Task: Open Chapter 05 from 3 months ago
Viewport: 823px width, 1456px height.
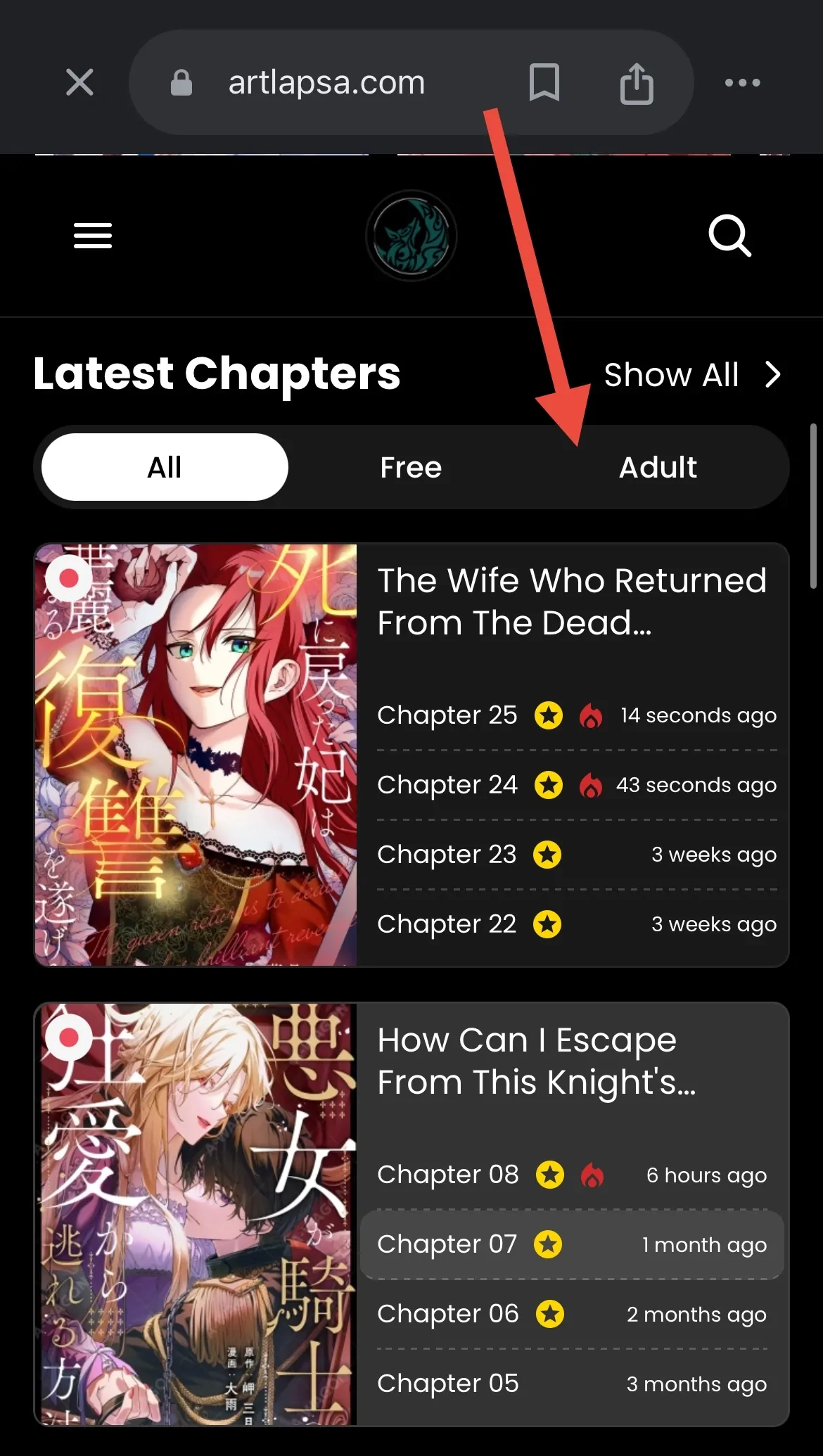Action: click(x=448, y=1384)
